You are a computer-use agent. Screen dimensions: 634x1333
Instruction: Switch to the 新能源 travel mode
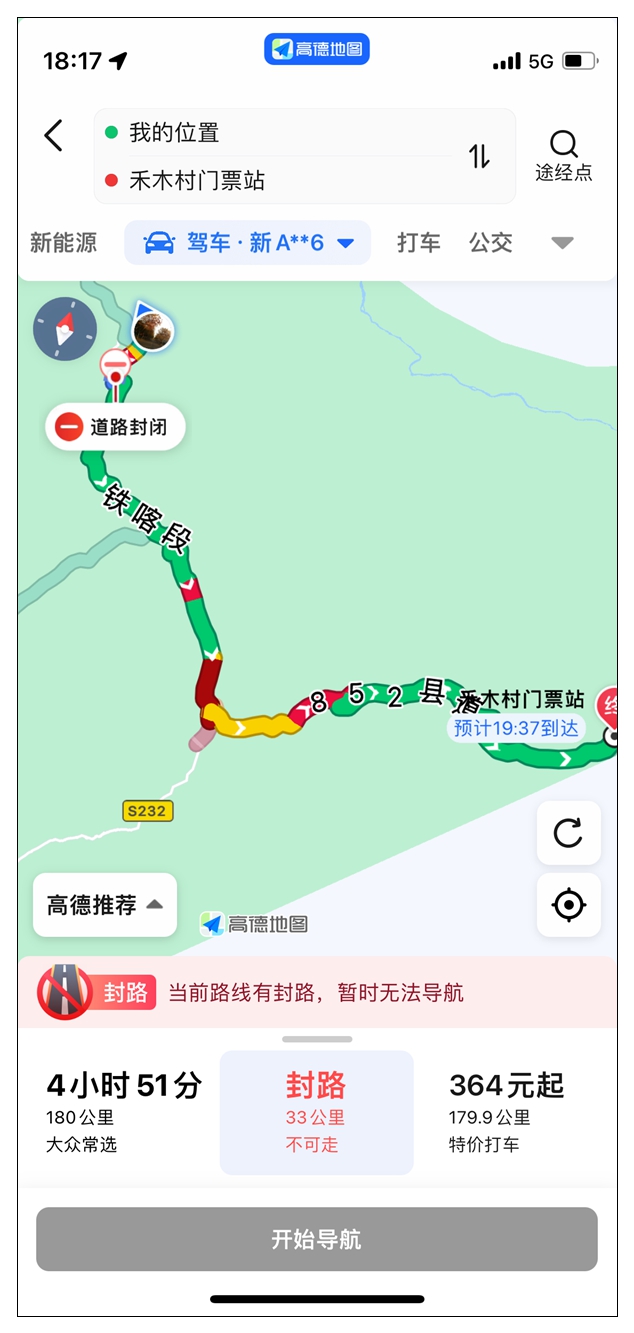coord(63,243)
